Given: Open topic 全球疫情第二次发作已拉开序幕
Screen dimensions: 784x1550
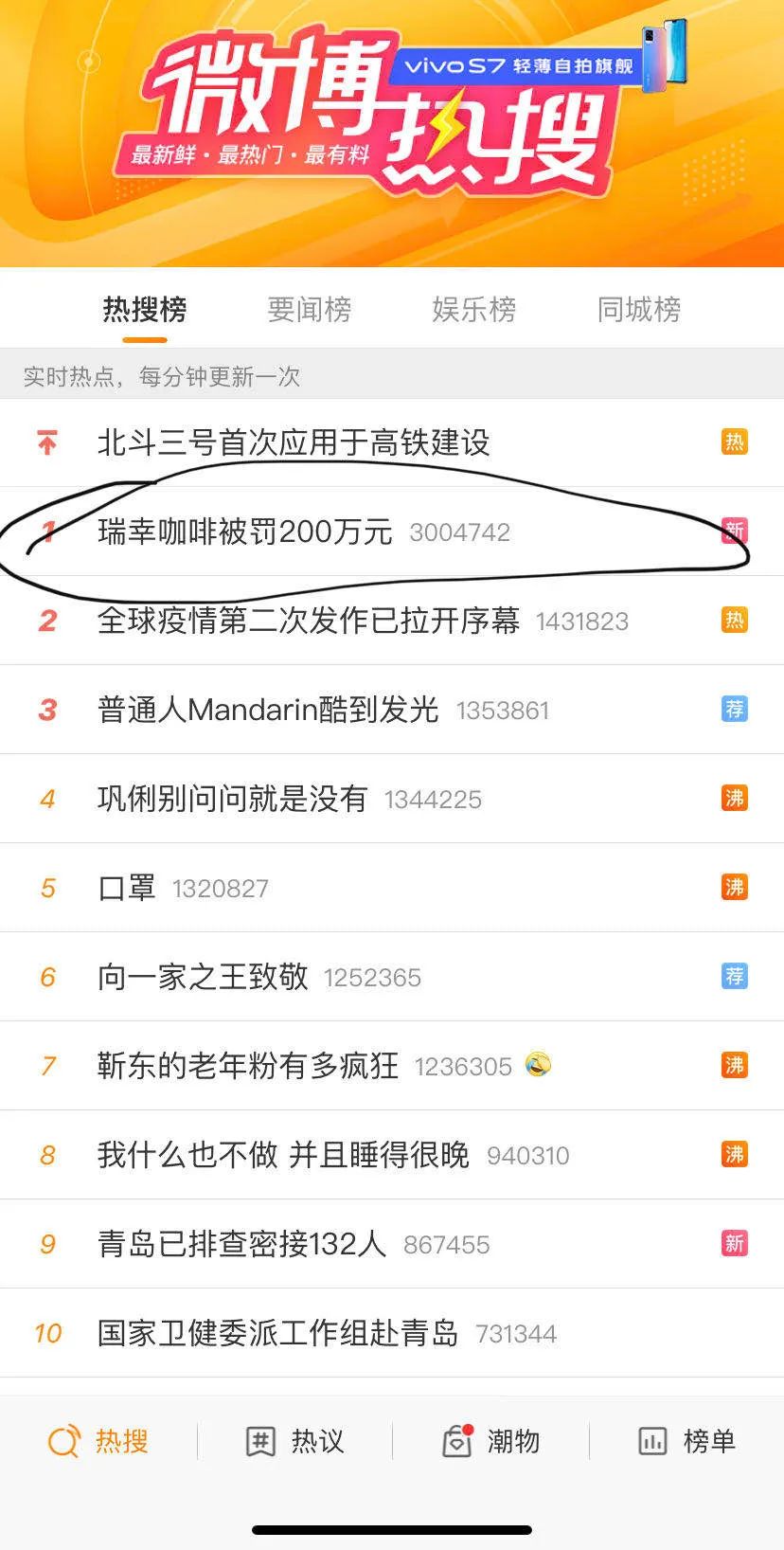Looking at the screenshot, I should click(x=309, y=621).
